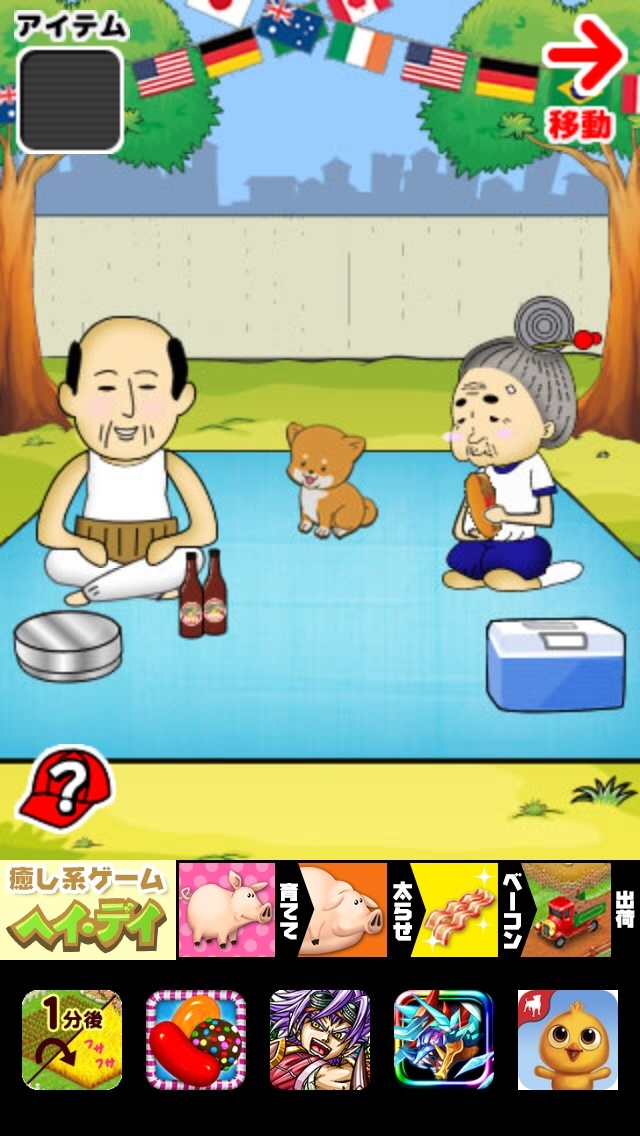Image resolution: width=640 pixels, height=1136 pixels.
Task: Open the 1分後 farm game icon
Action: pyautogui.click(x=72, y=1040)
